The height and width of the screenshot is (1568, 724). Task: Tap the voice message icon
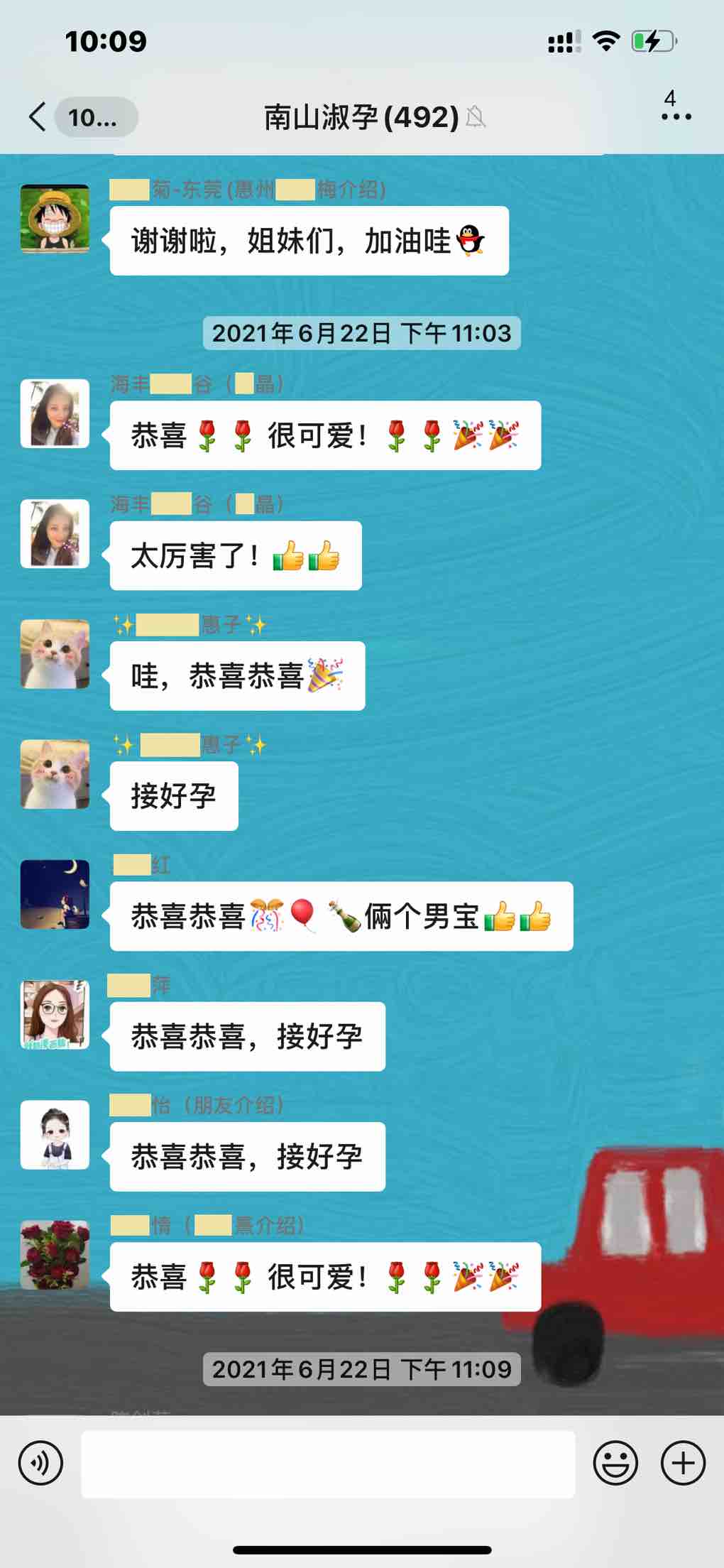coord(40,1464)
